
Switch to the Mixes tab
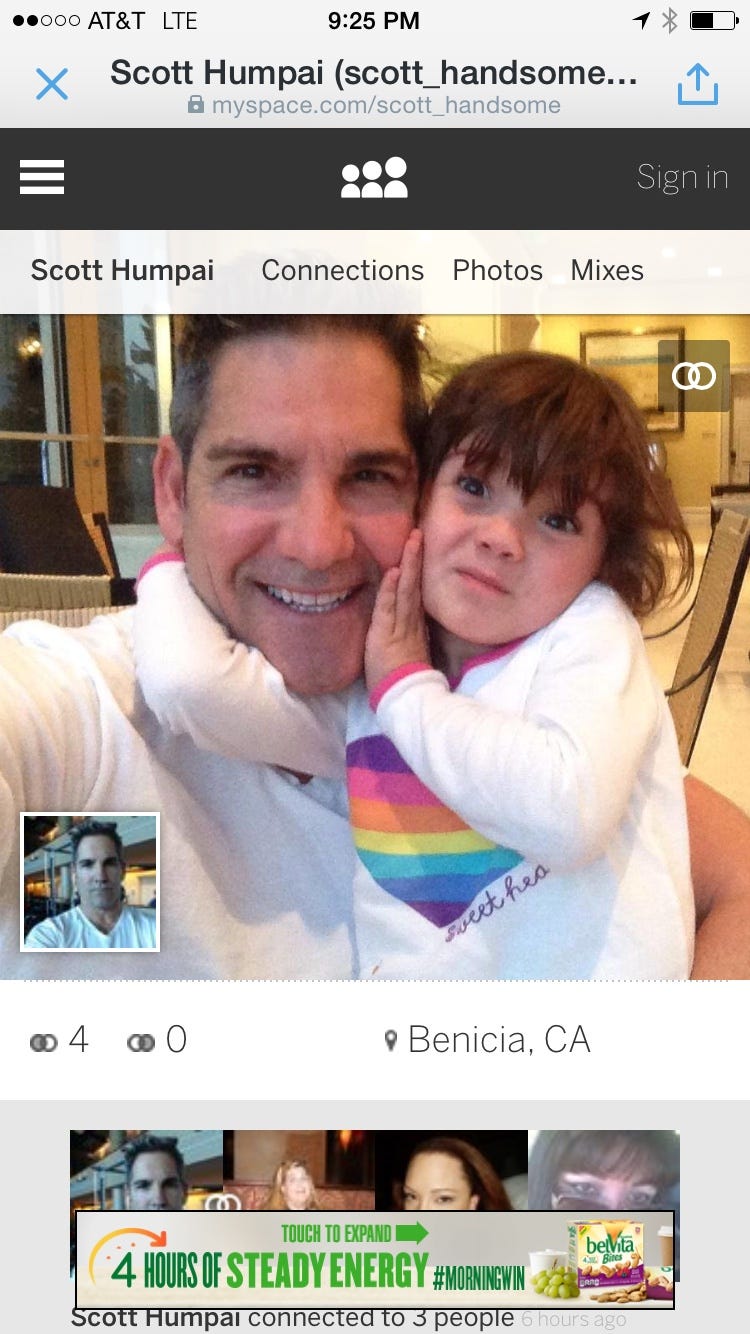pyautogui.click(x=607, y=270)
